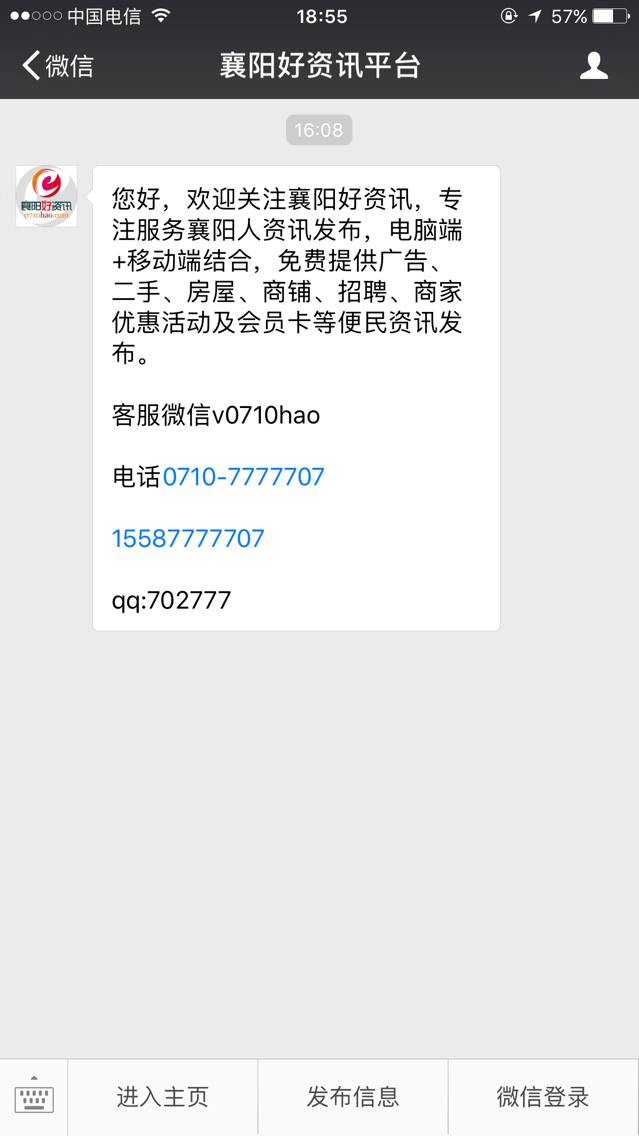Dial the mobile number 15587777707
This screenshot has width=639, height=1136.
pos(188,539)
